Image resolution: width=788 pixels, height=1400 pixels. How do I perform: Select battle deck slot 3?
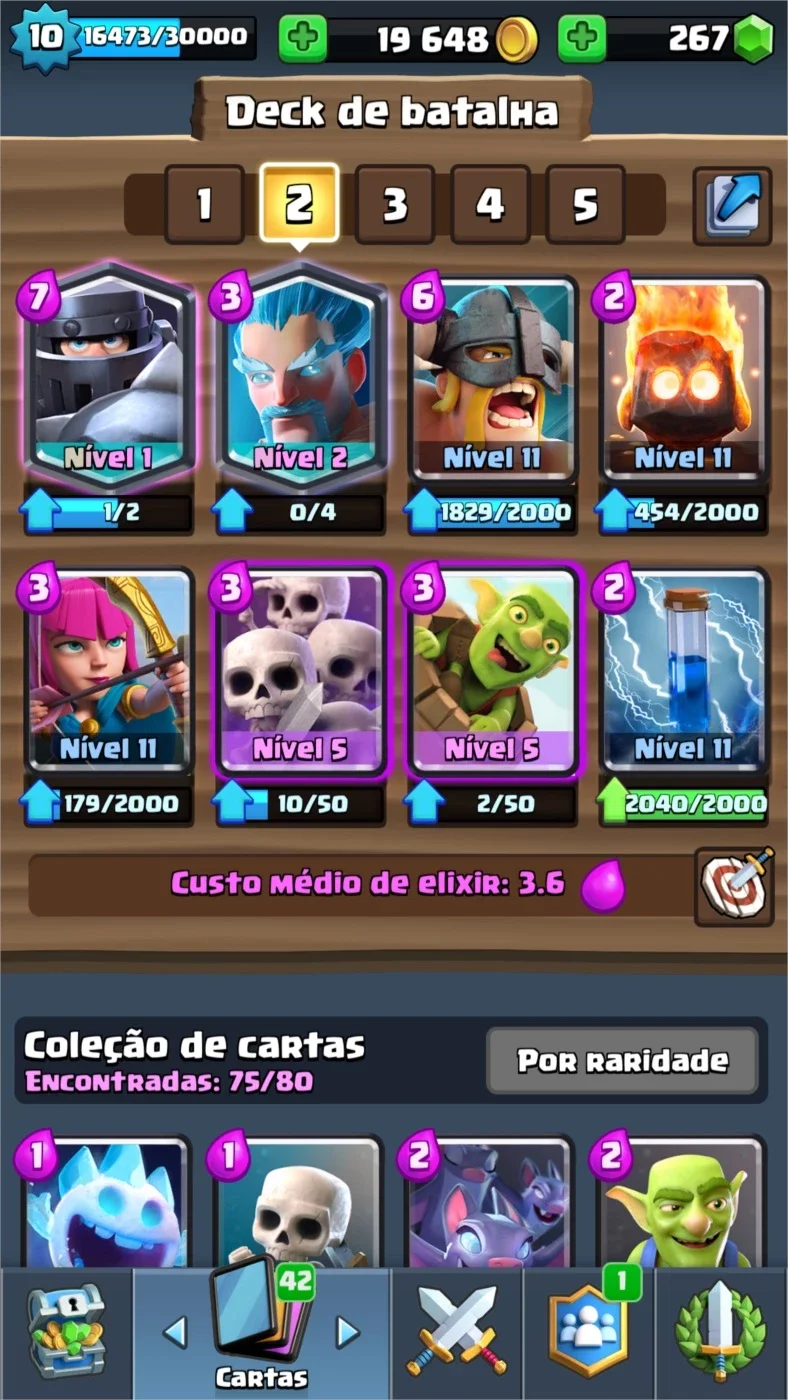point(394,204)
